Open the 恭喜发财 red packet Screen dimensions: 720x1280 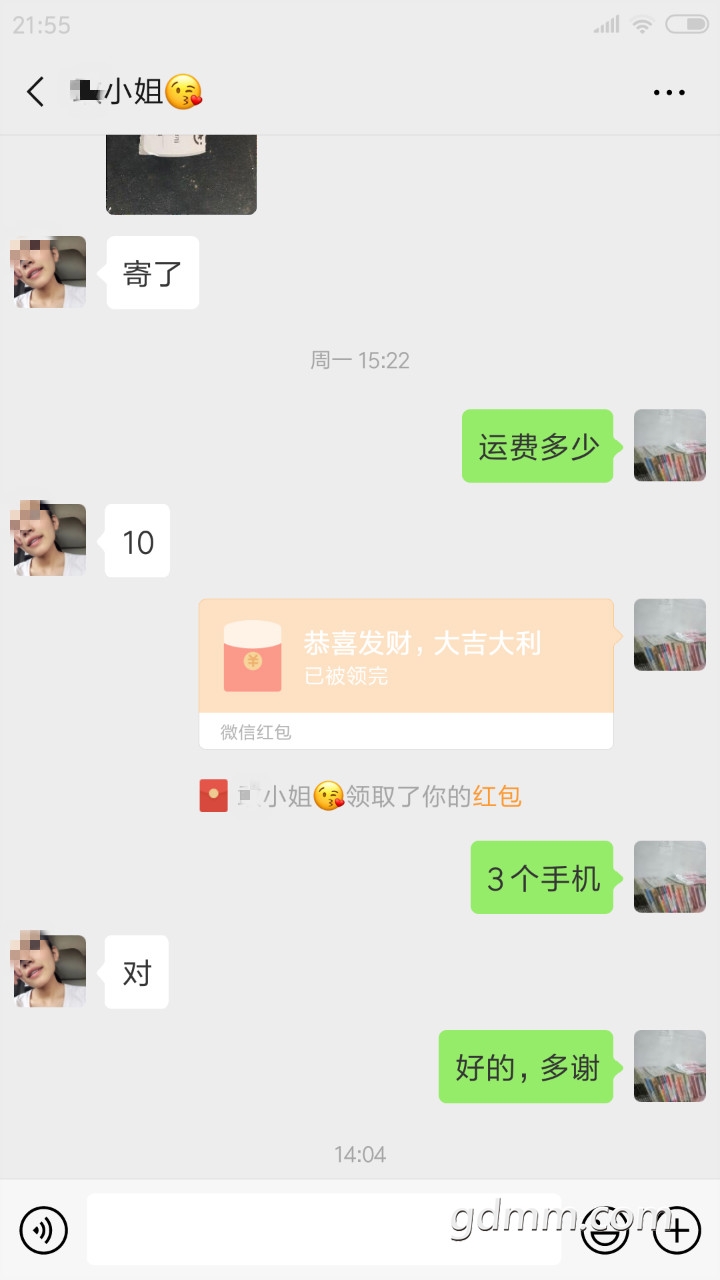406,658
